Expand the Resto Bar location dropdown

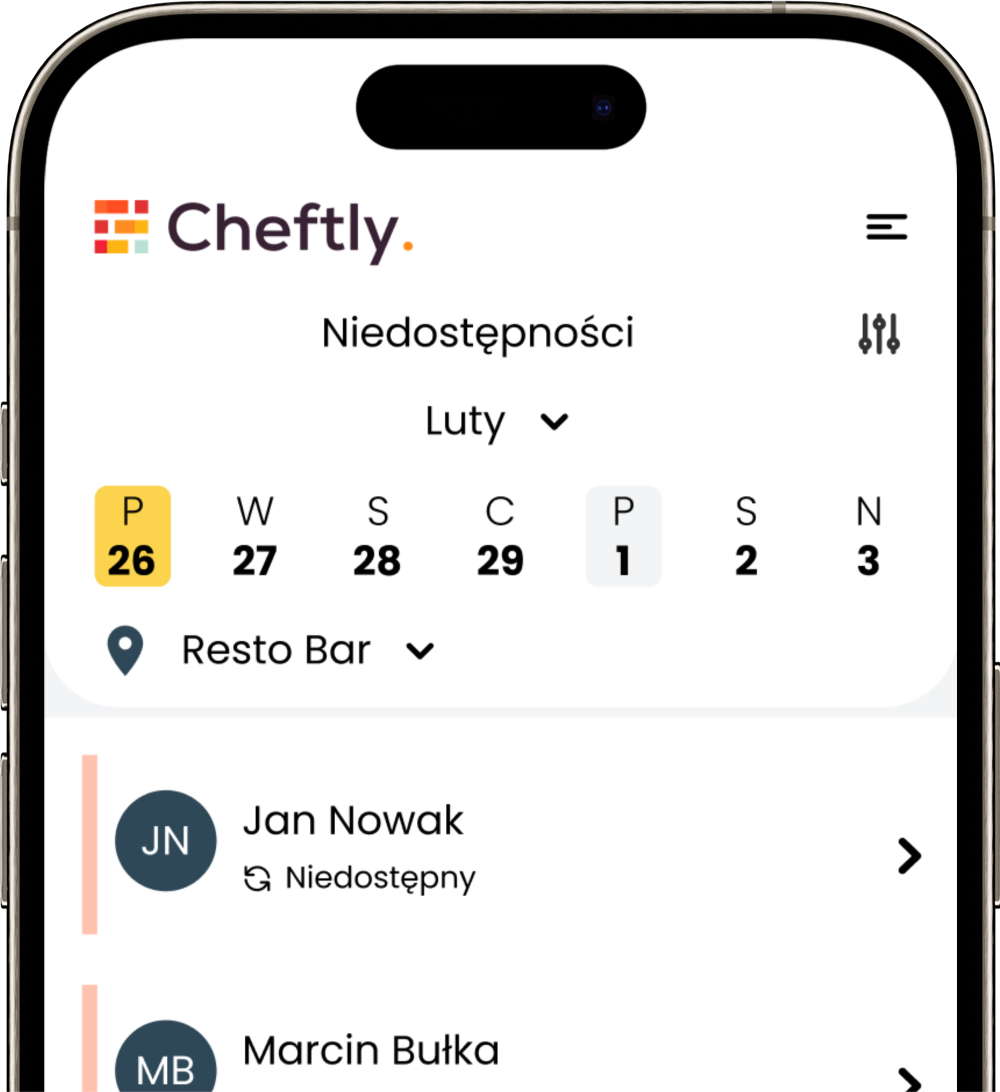pyautogui.click(x=308, y=651)
